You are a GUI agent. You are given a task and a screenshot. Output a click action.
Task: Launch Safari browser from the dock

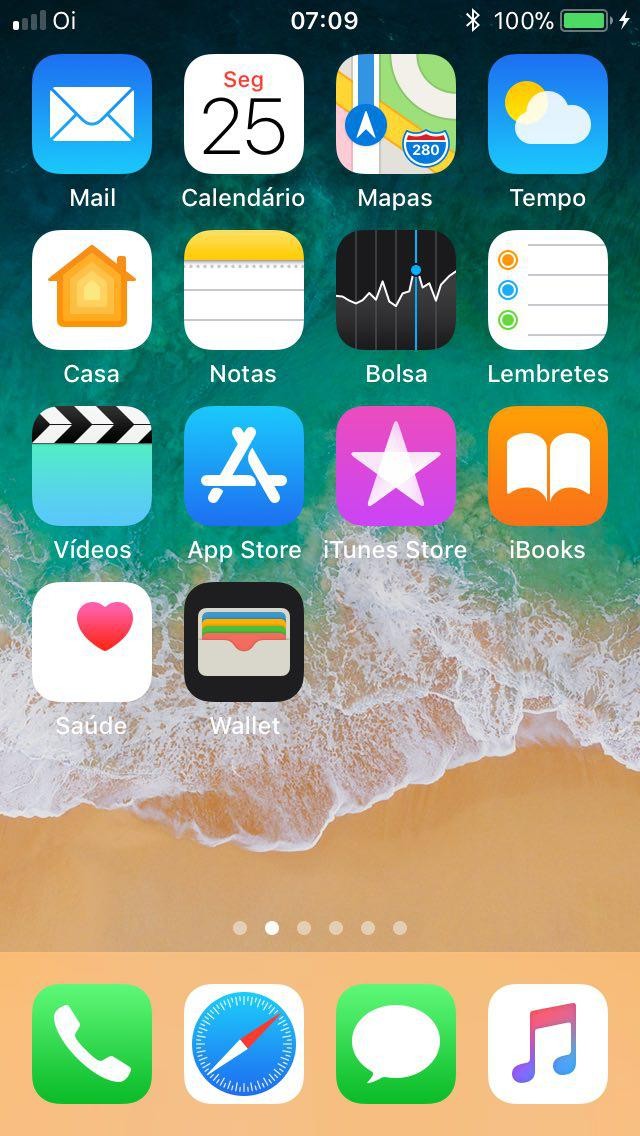tap(244, 1044)
